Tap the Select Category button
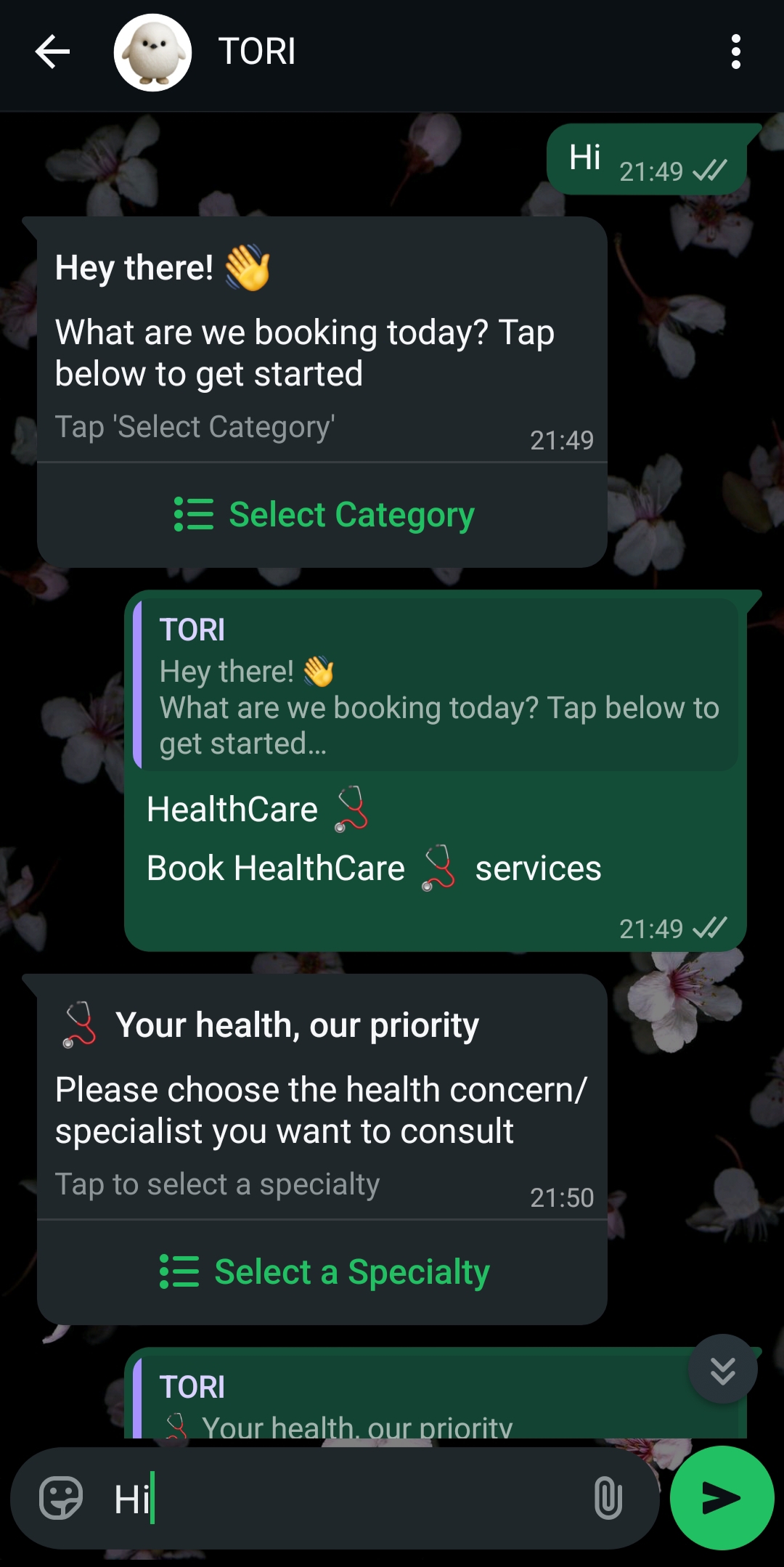 tap(324, 515)
